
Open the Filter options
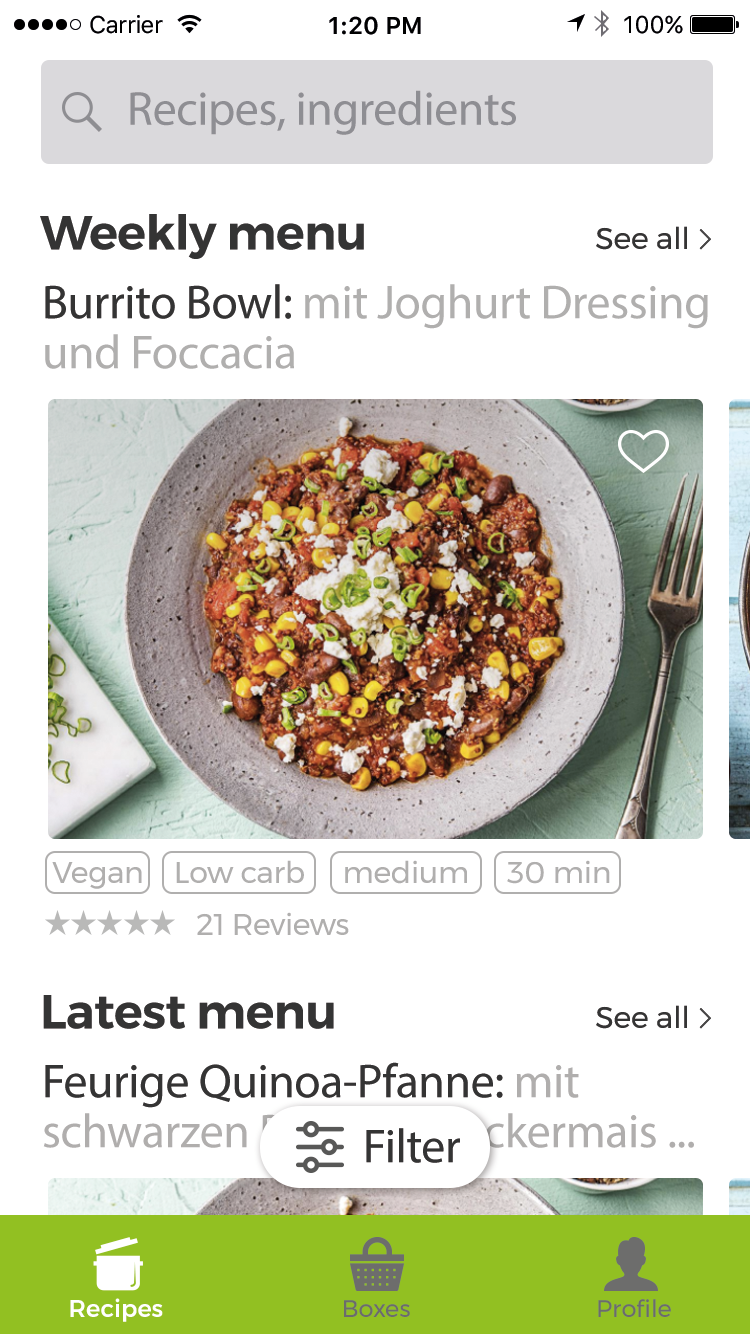pos(375,1147)
